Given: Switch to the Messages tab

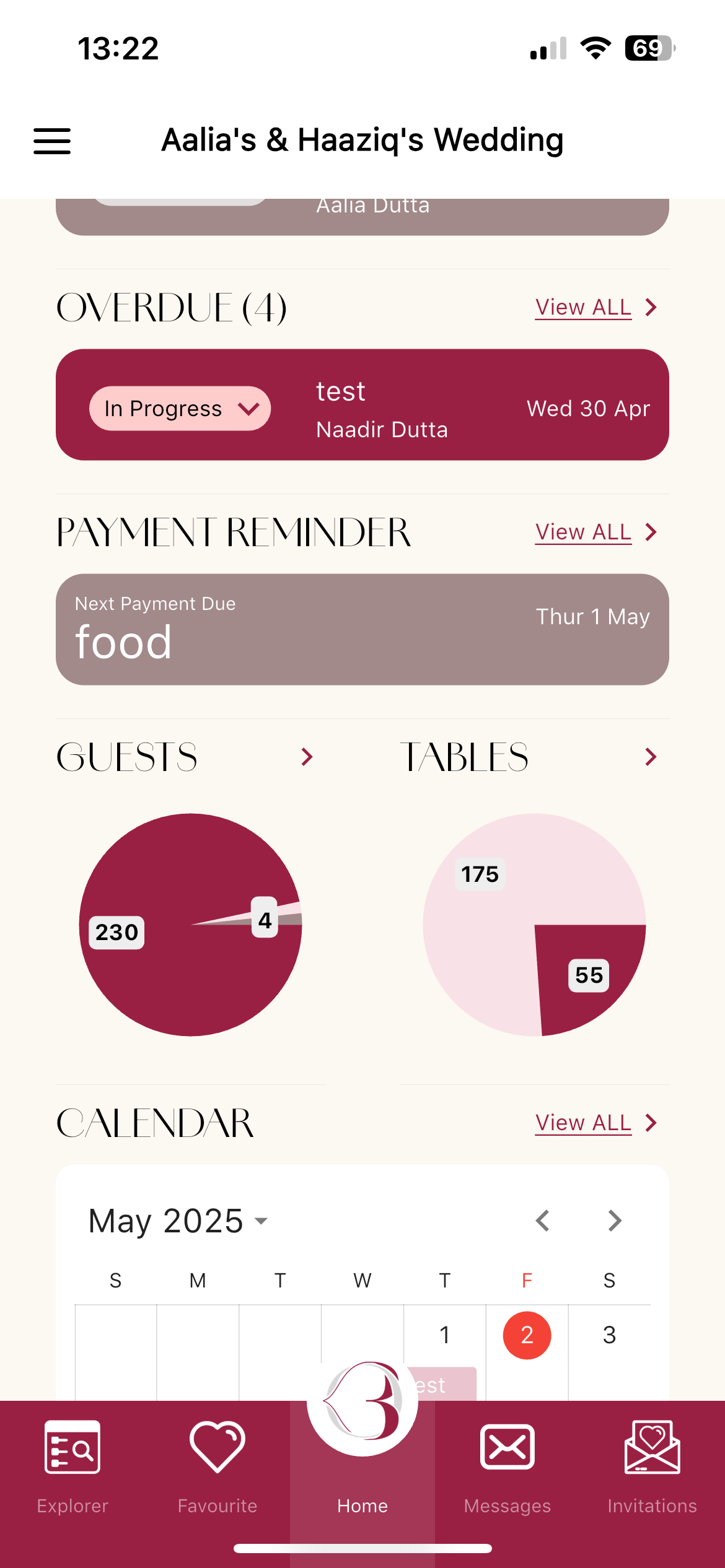Looking at the screenshot, I should pos(507,1468).
